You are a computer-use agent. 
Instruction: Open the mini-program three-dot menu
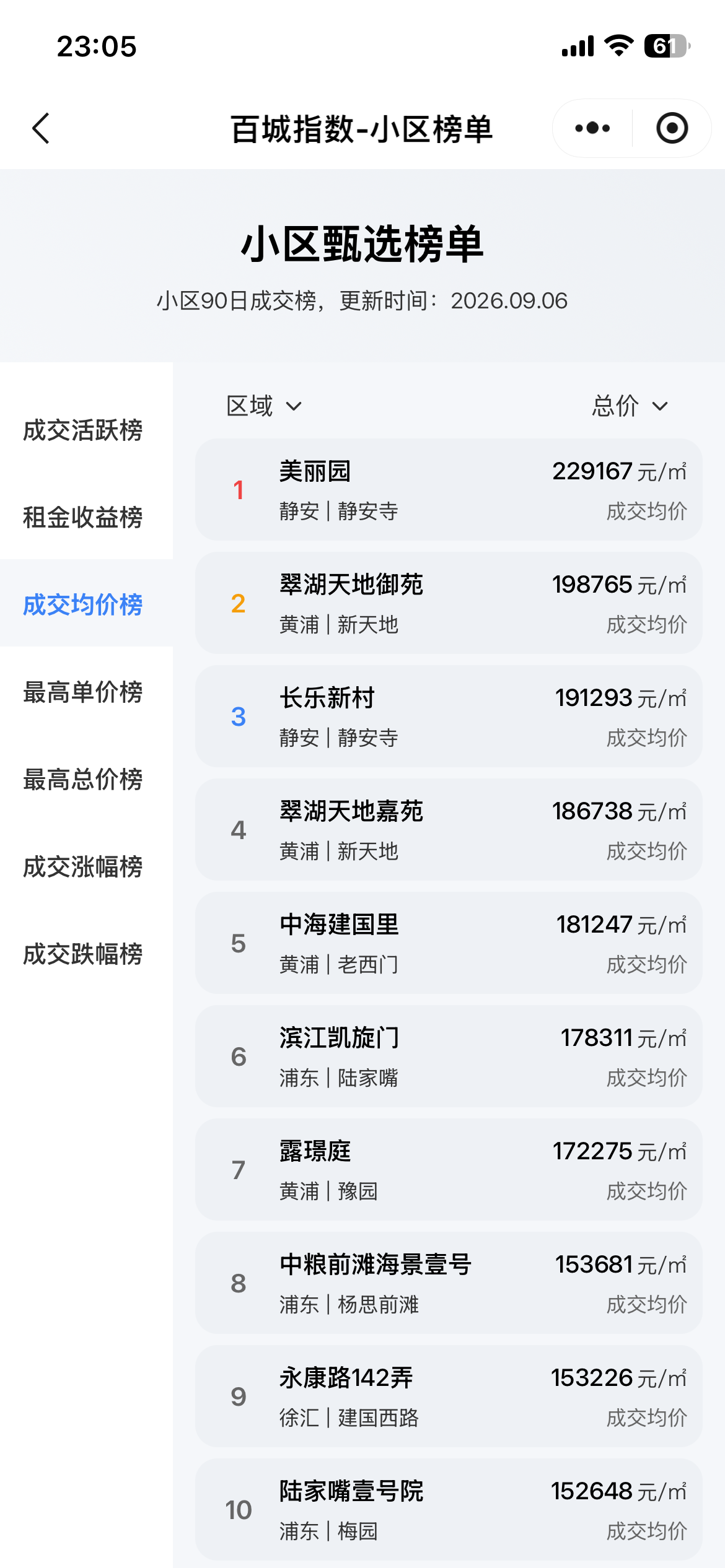(592, 128)
